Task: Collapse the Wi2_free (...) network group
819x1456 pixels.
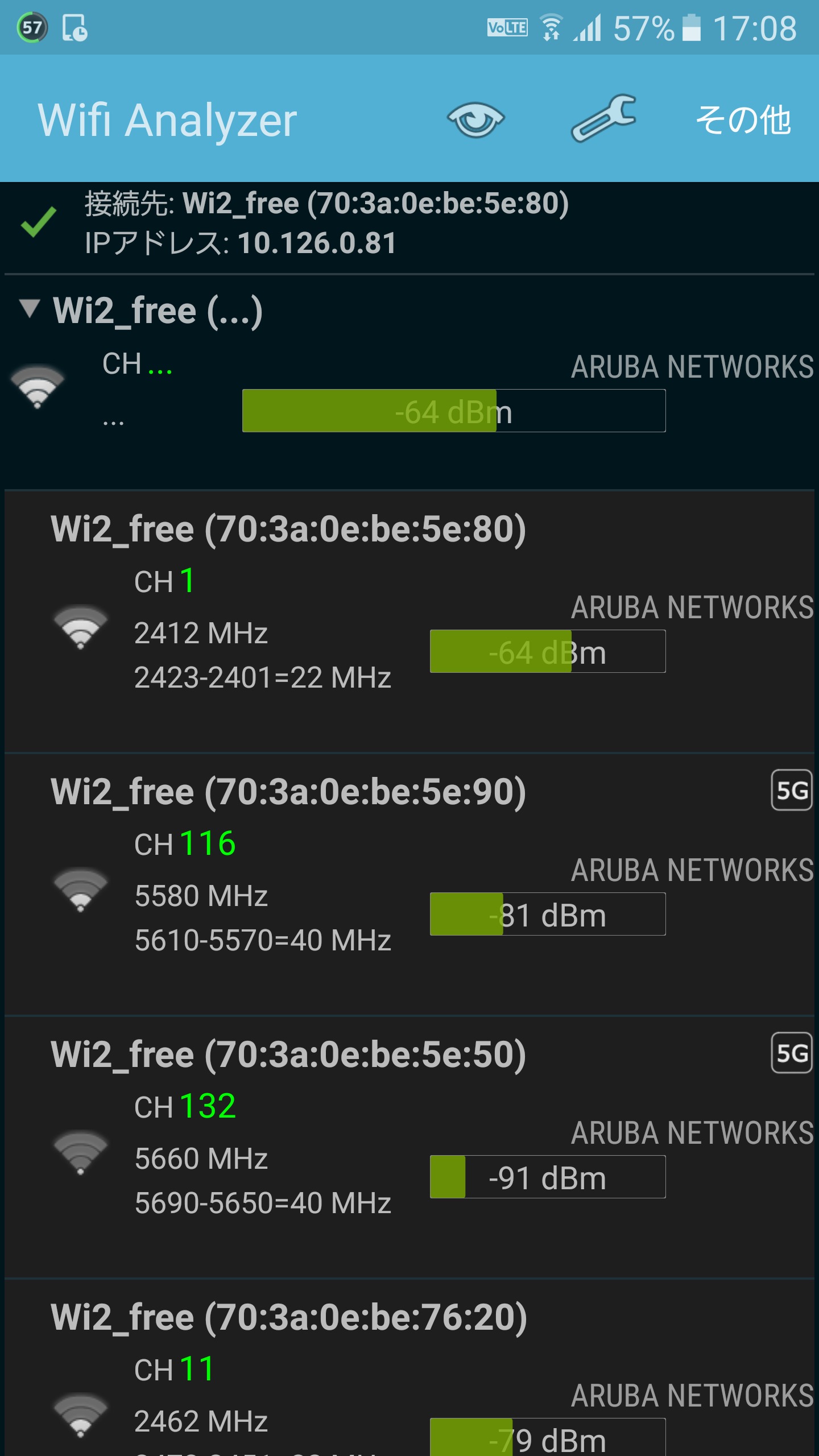Action: (x=30, y=309)
